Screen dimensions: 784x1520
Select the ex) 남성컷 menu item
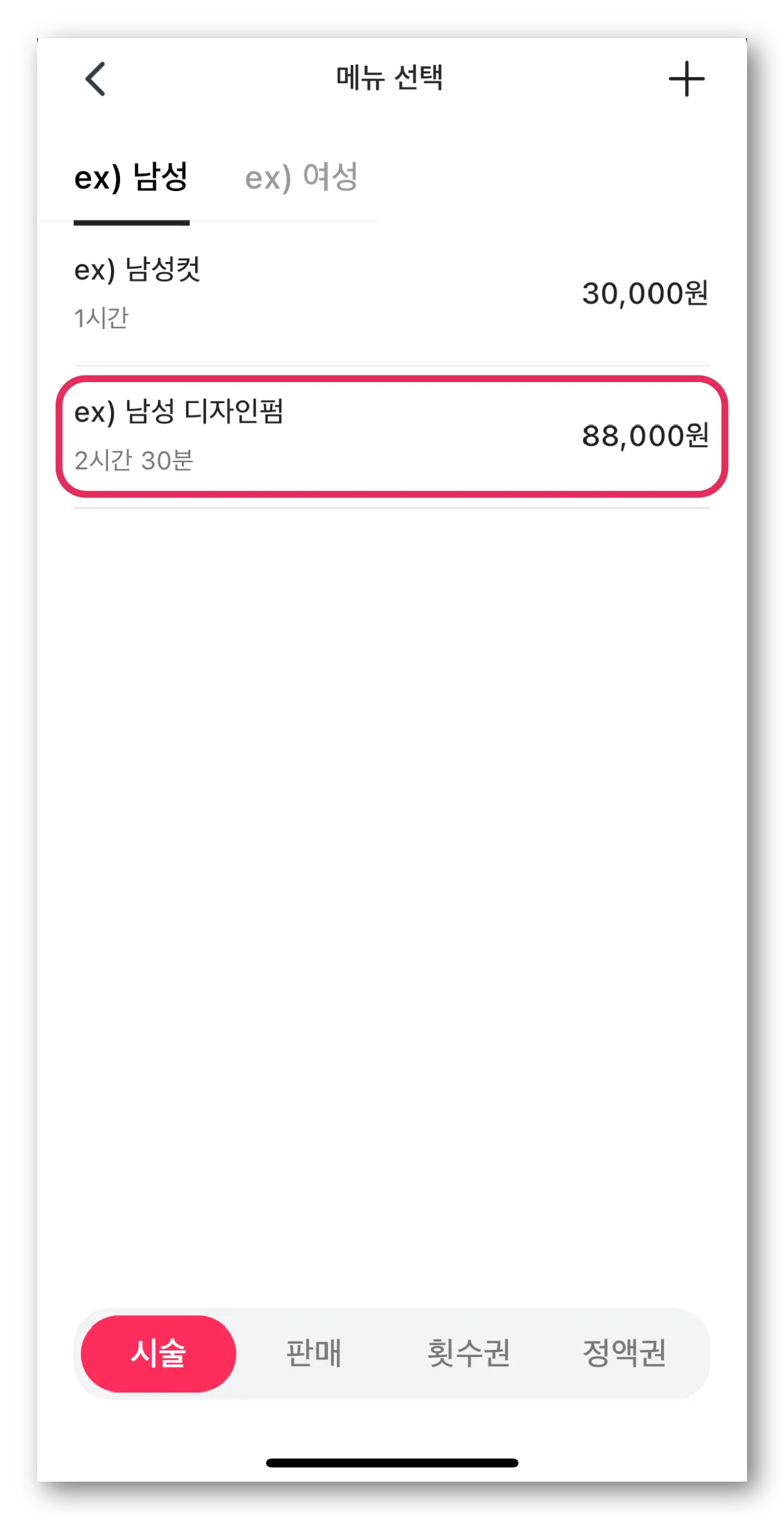(x=391, y=294)
